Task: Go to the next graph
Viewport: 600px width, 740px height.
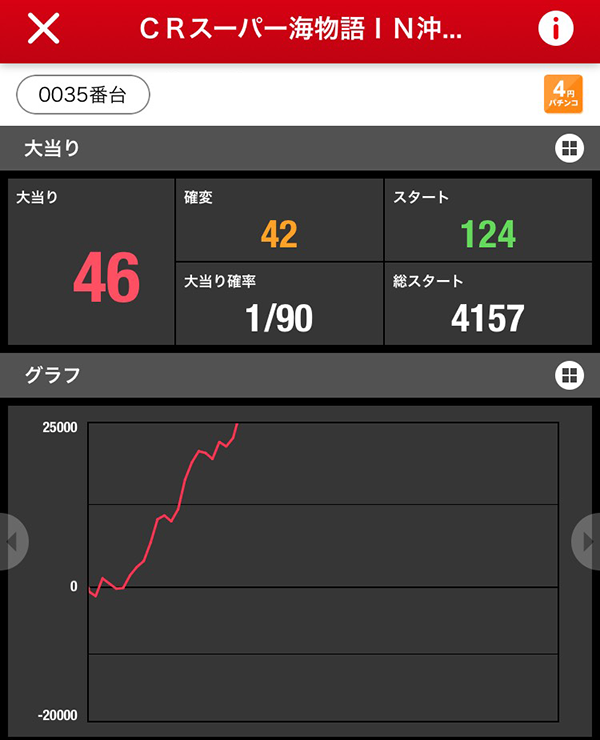Action: point(587,541)
